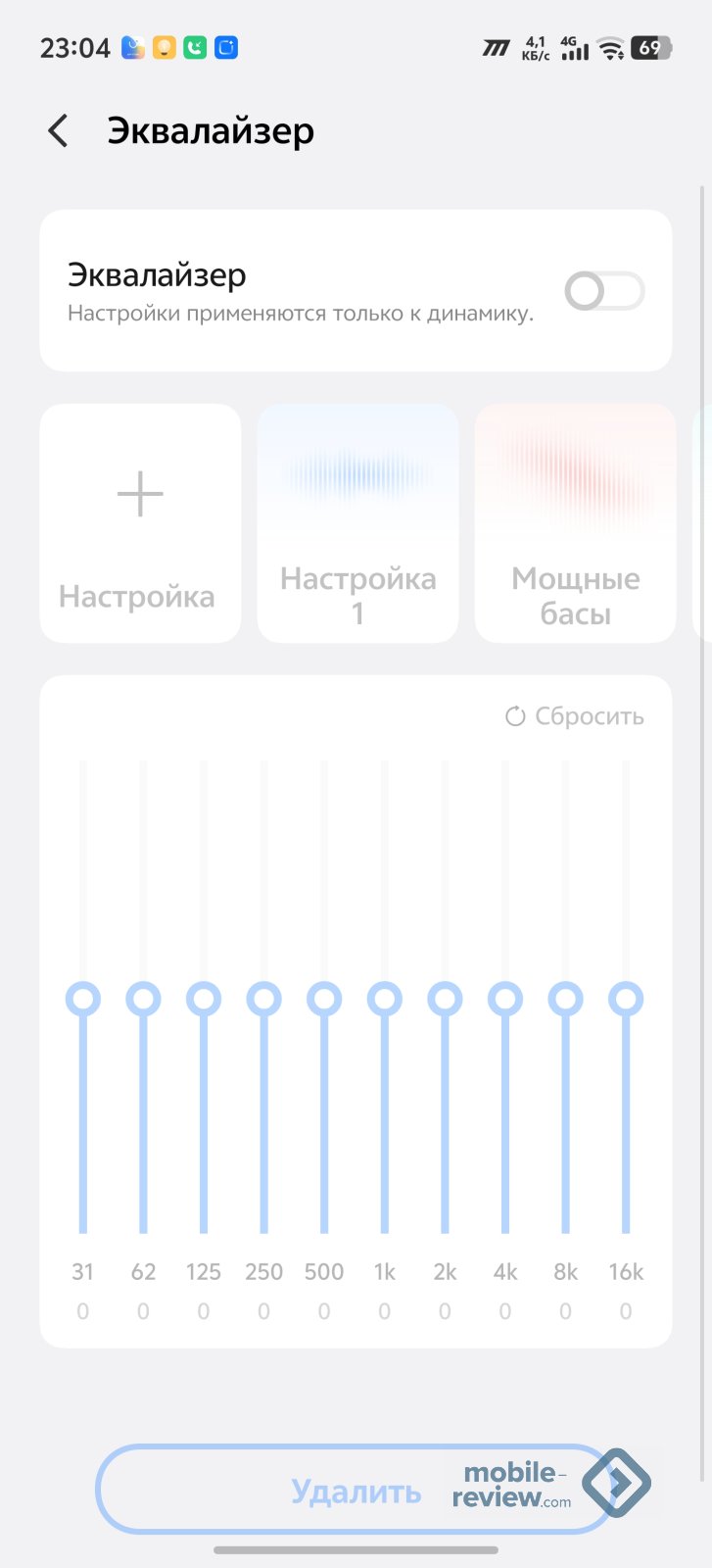Image resolution: width=712 pixels, height=1568 pixels.
Task: Add a new custom Настройка preset
Action: (x=140, y=523)
